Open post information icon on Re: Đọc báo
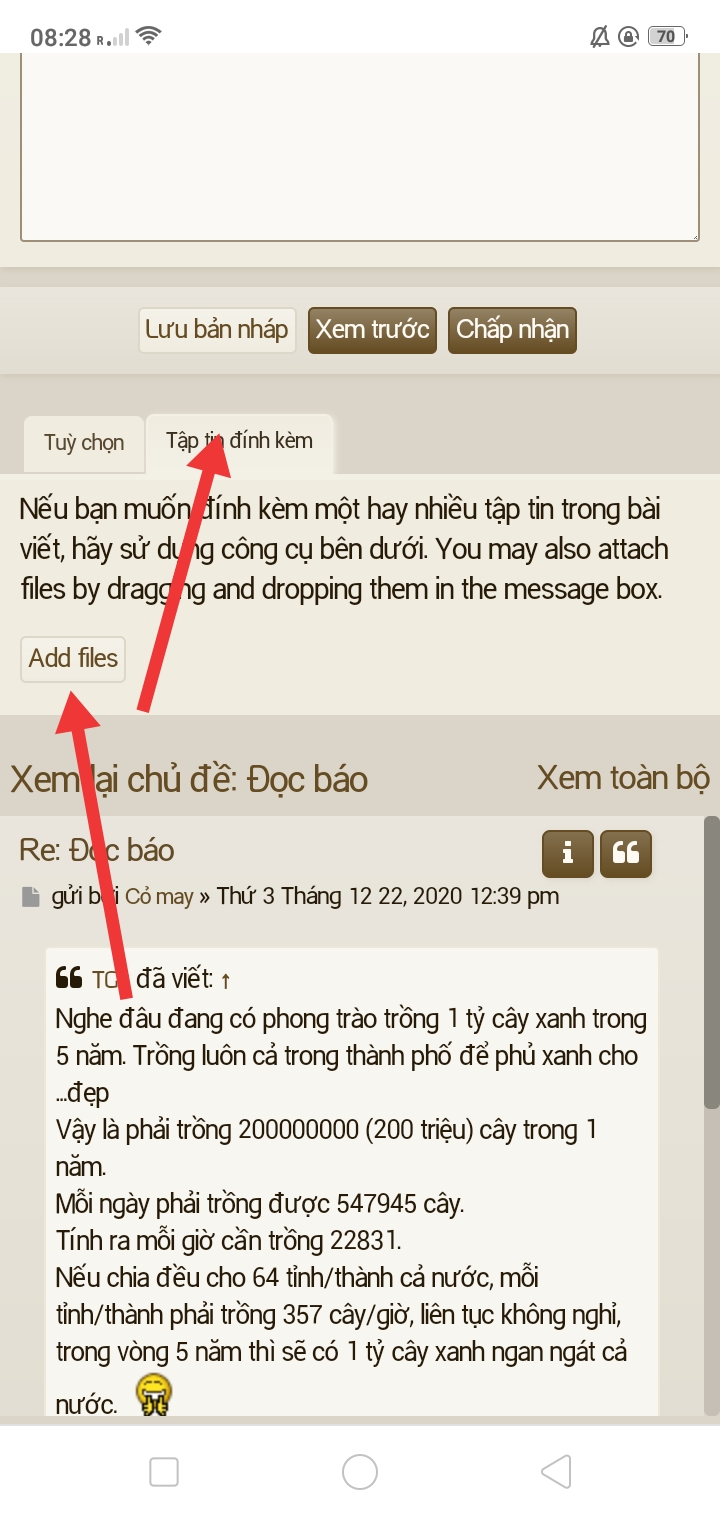This screenshot has height=1520, width=720. pyautogui.click(x=567, y=853)
